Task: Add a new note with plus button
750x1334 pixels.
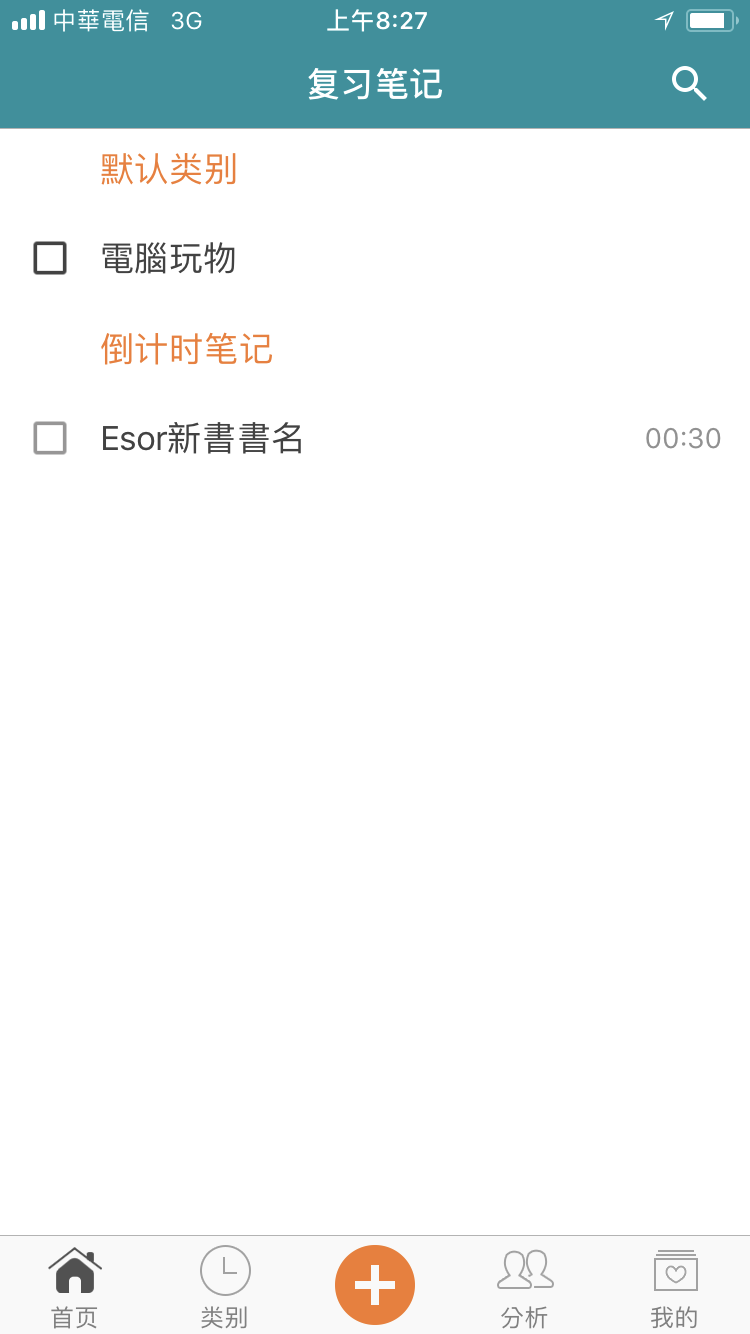Action: coord(375,1285)
